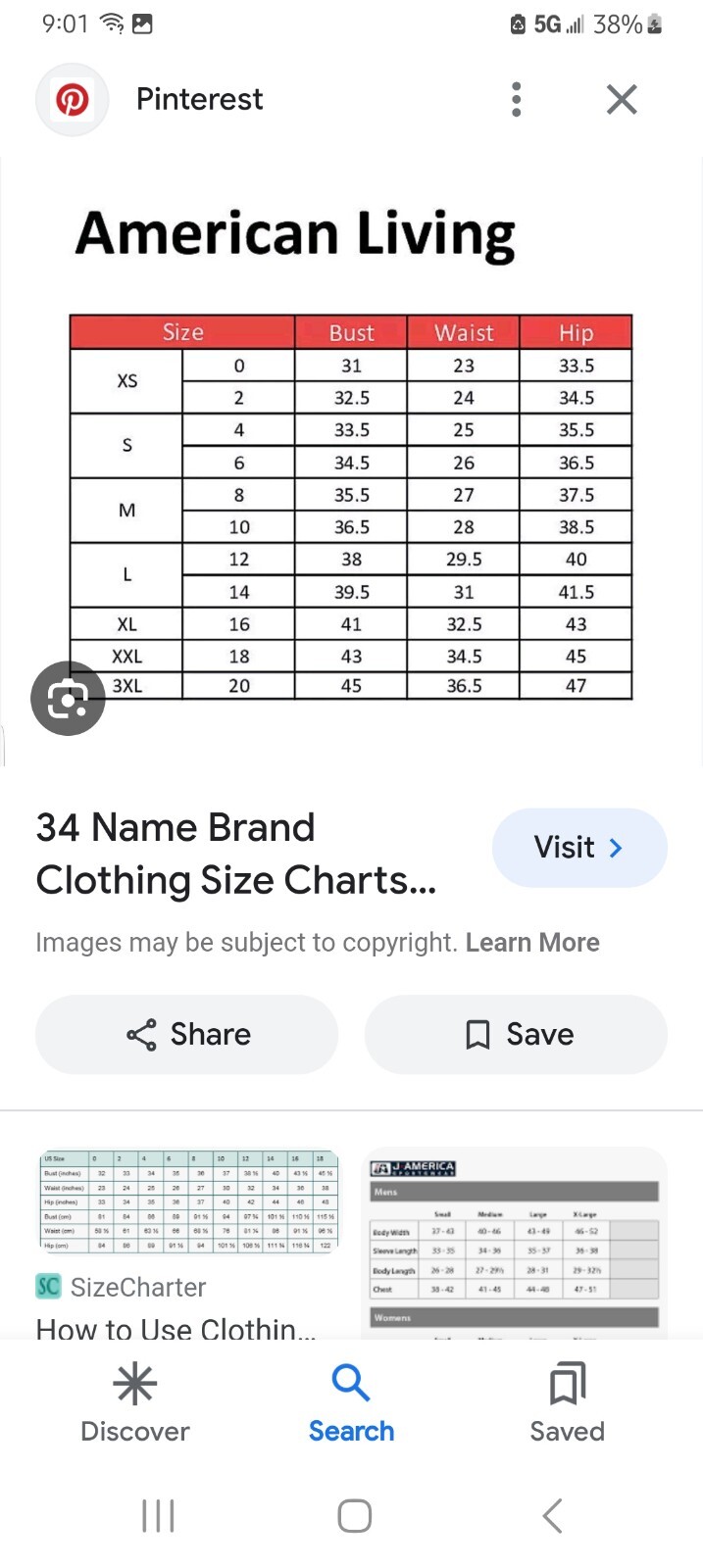Go back with system back button
Image resolution: width=703 pixels, height=1568 pixels.
552,1515
